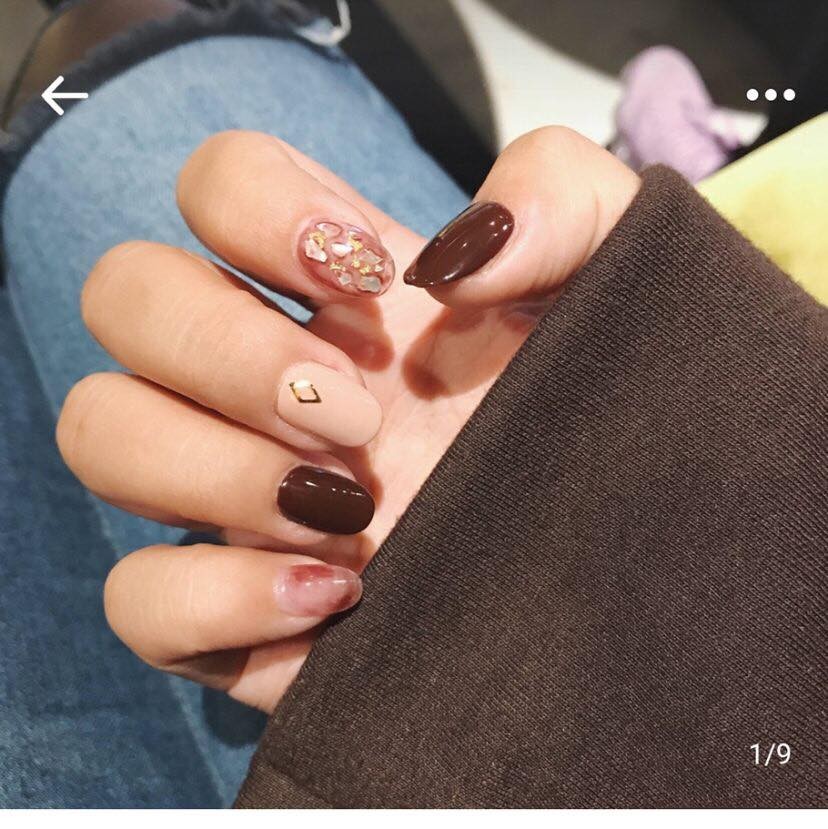This screenshot has height=829, width=828.
Task: Open the three-dot overflow menu
Action: 770,95
